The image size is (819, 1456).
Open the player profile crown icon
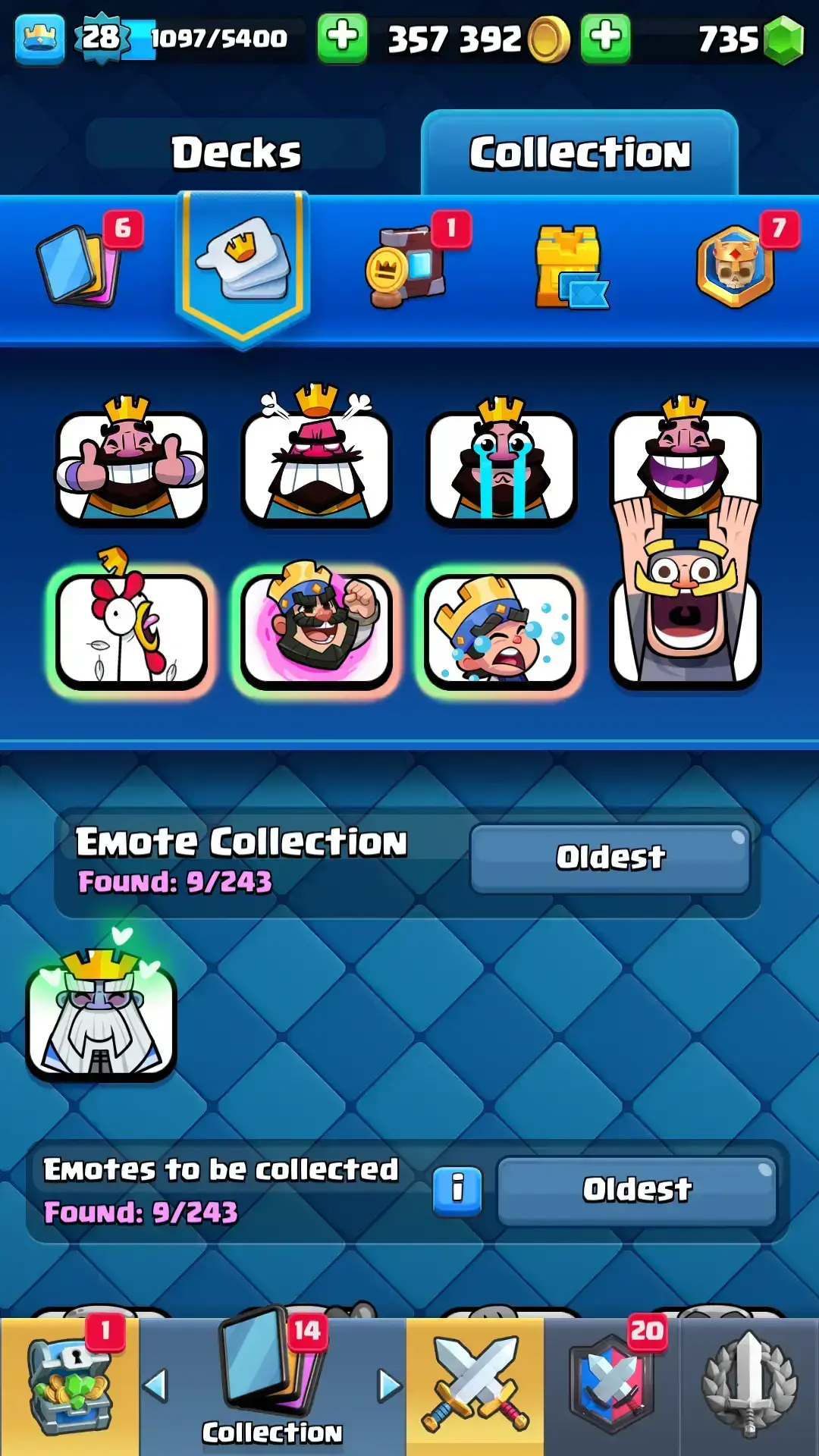click(x=39, y=38)
